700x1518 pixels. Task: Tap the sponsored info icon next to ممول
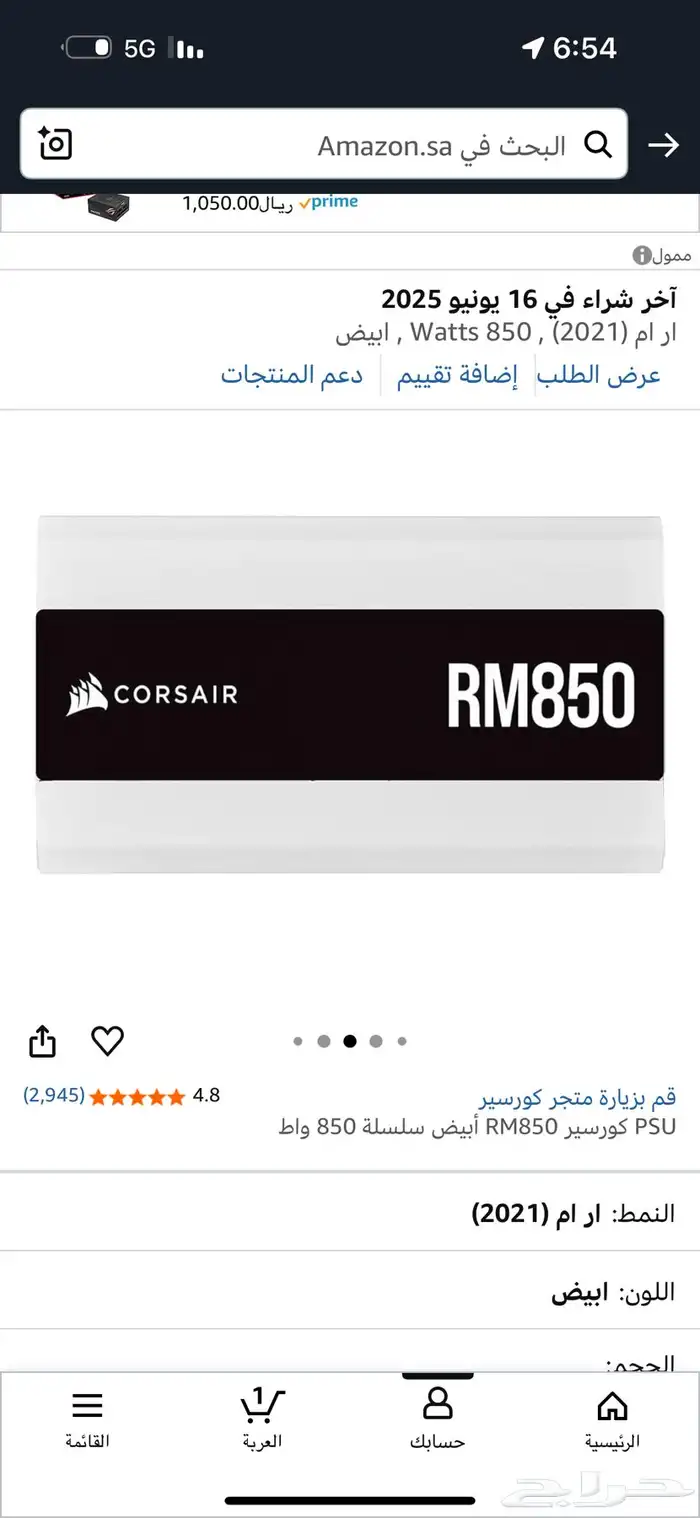(641, 256)
